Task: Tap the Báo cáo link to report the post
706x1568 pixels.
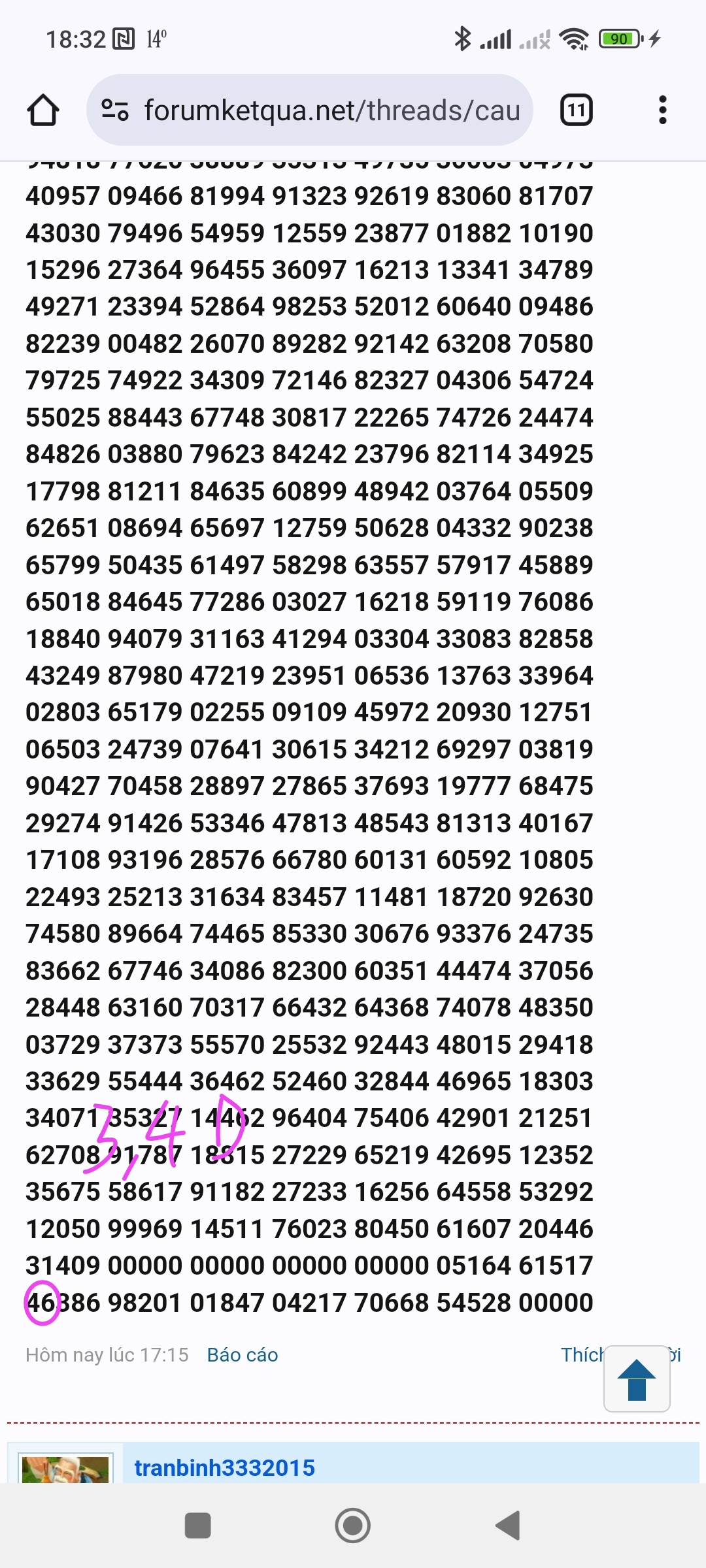Action: click(x=243, y=1355)
